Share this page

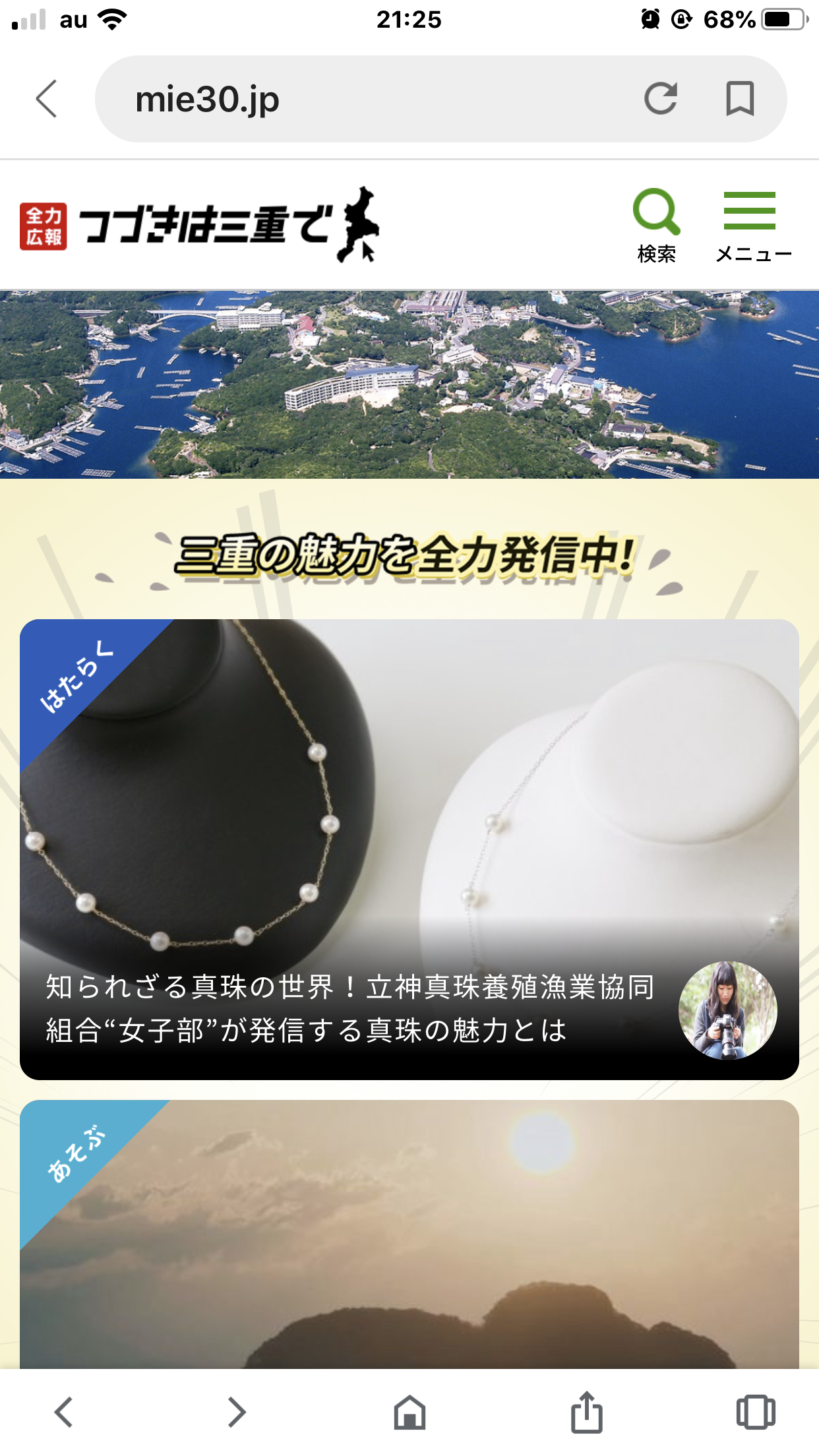tap(586, 1412)
